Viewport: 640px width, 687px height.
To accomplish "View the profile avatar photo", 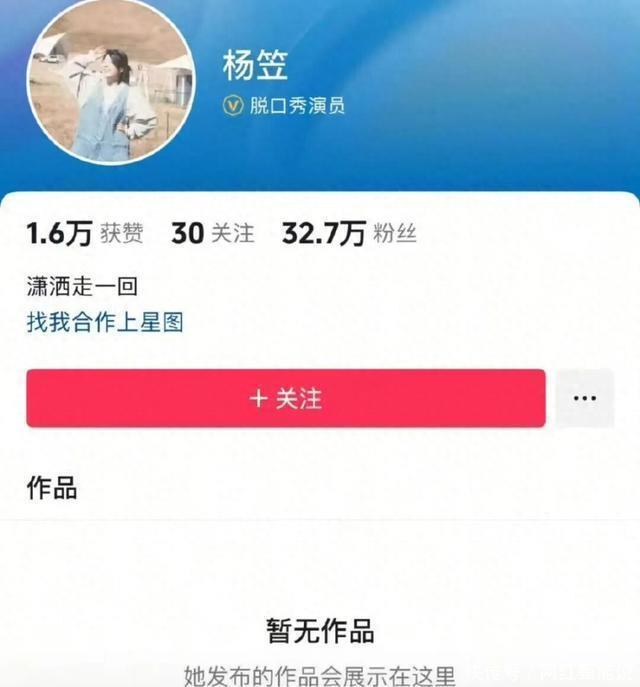I will [98, 91].
